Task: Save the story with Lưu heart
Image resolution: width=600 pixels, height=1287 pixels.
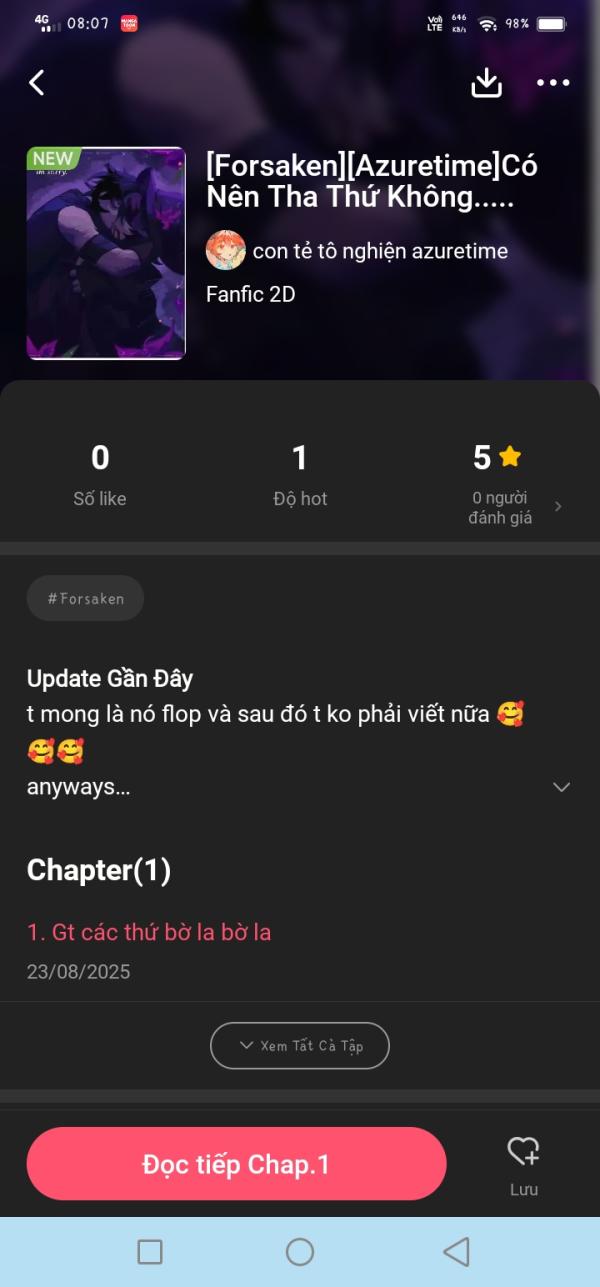Action: pos(523,1163)
